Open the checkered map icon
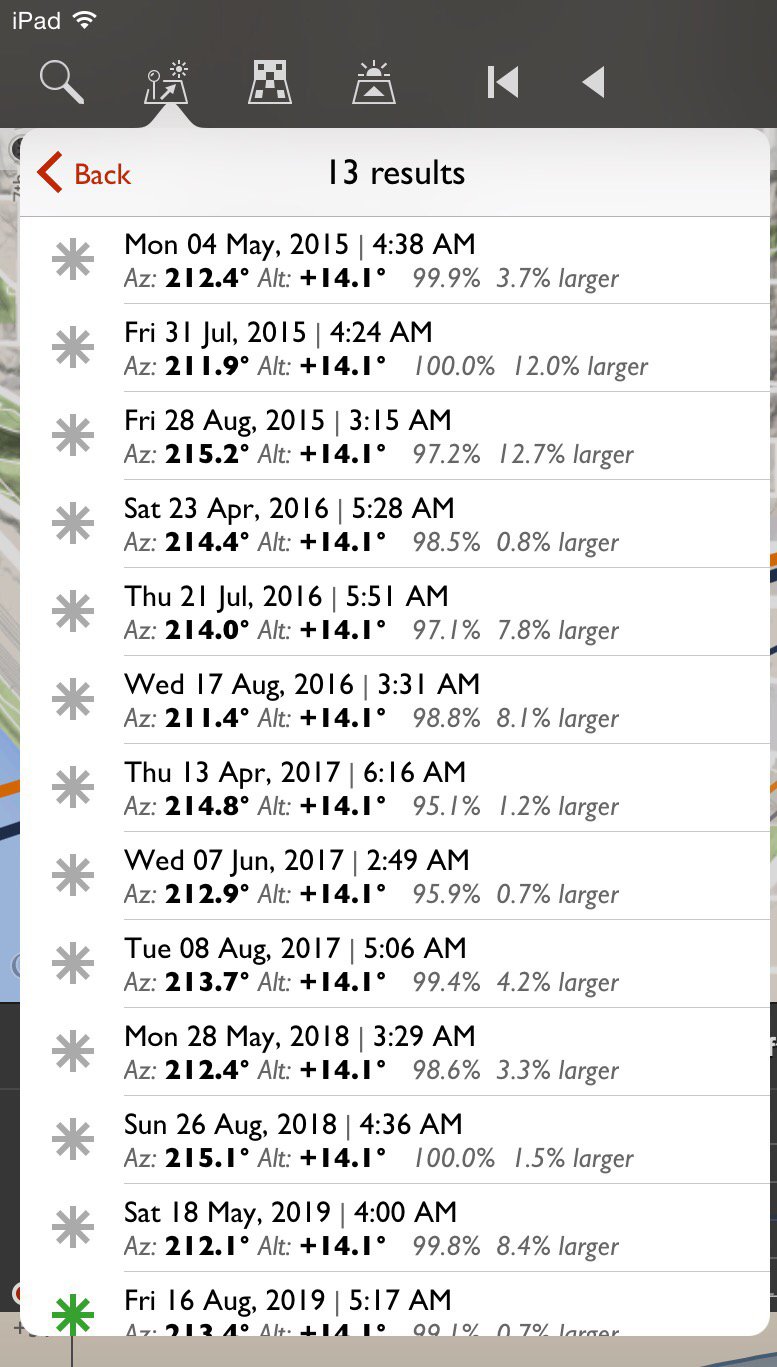This screenshot has width=777, height=1367. pos(270,81)
